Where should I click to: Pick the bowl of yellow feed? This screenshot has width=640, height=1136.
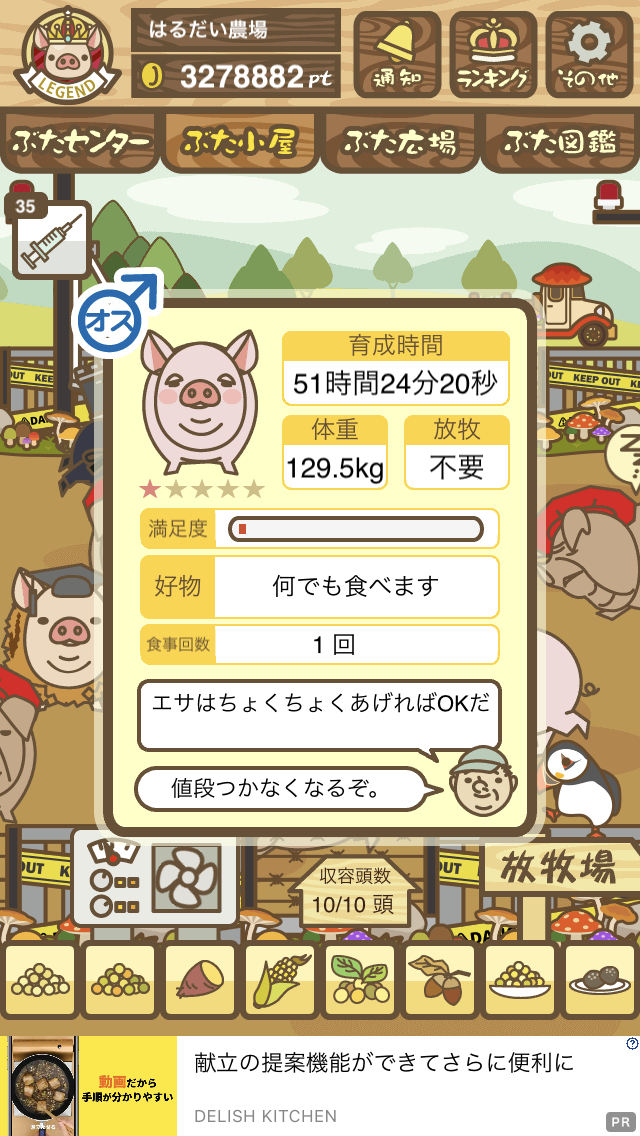tap(519, 981)
